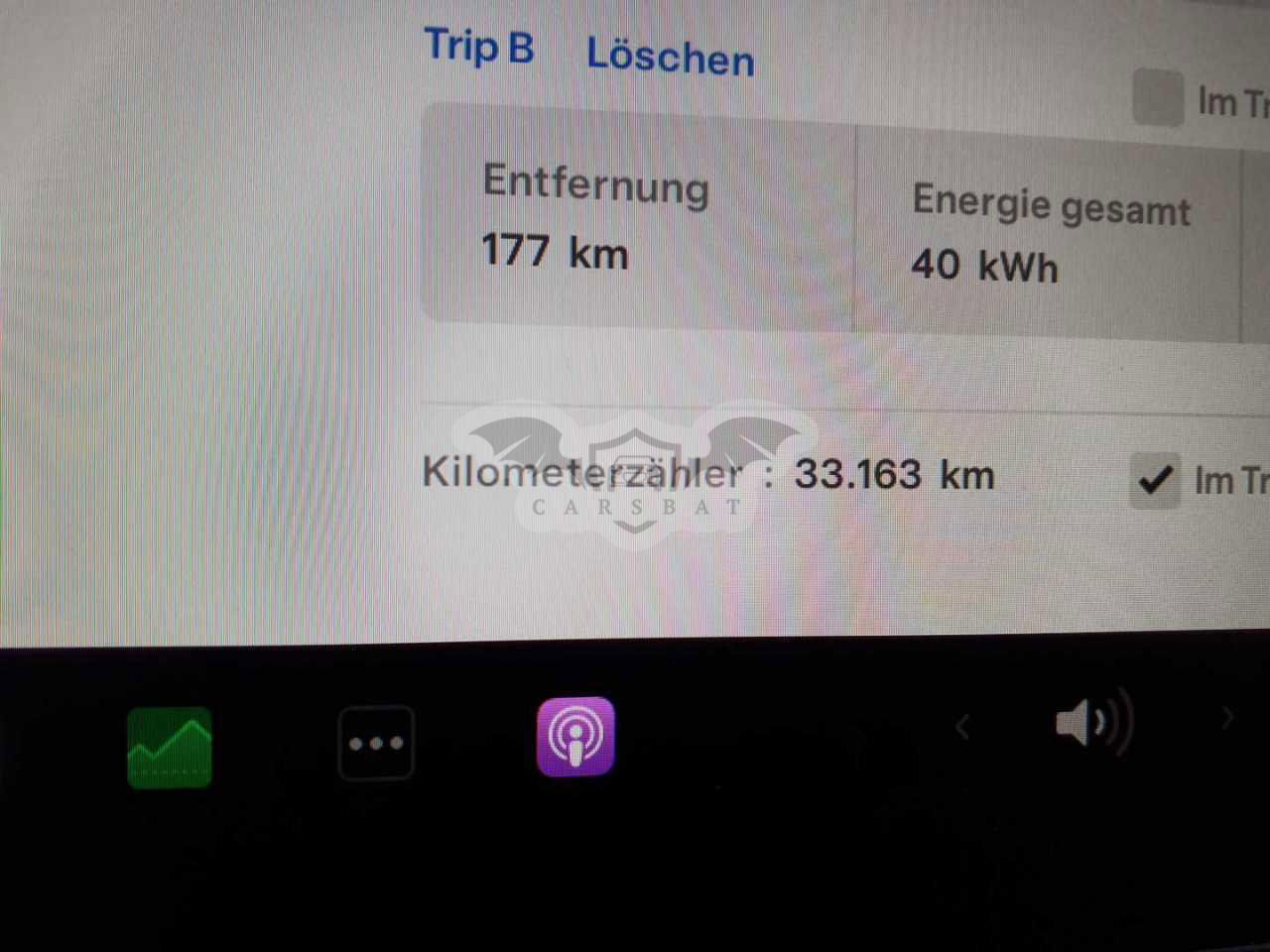The height and width of the screenshot is (952, 1270).
Task: Raise volume with the right chevron
Action: point(1227,718)
